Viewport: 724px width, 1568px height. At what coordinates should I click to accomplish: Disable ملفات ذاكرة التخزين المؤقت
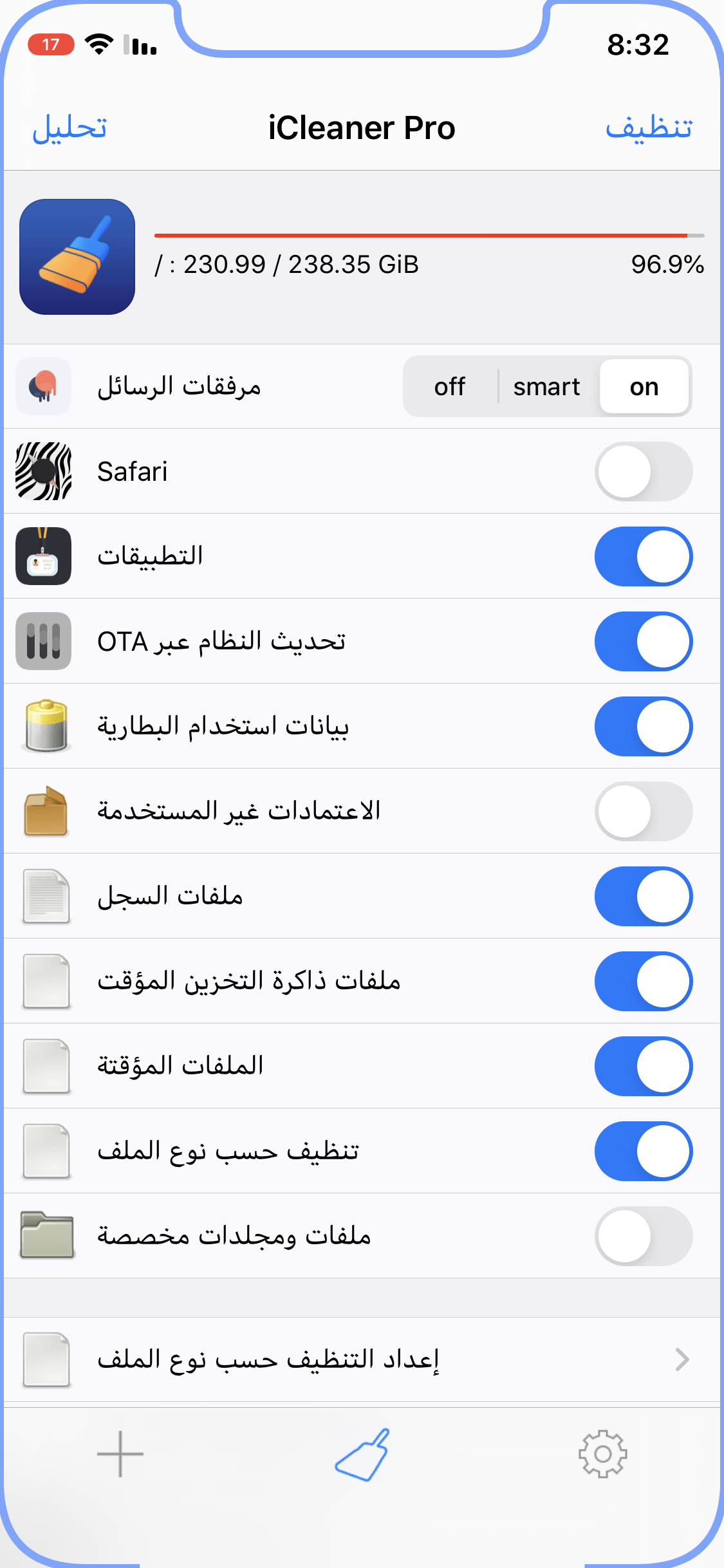(644, 982)
